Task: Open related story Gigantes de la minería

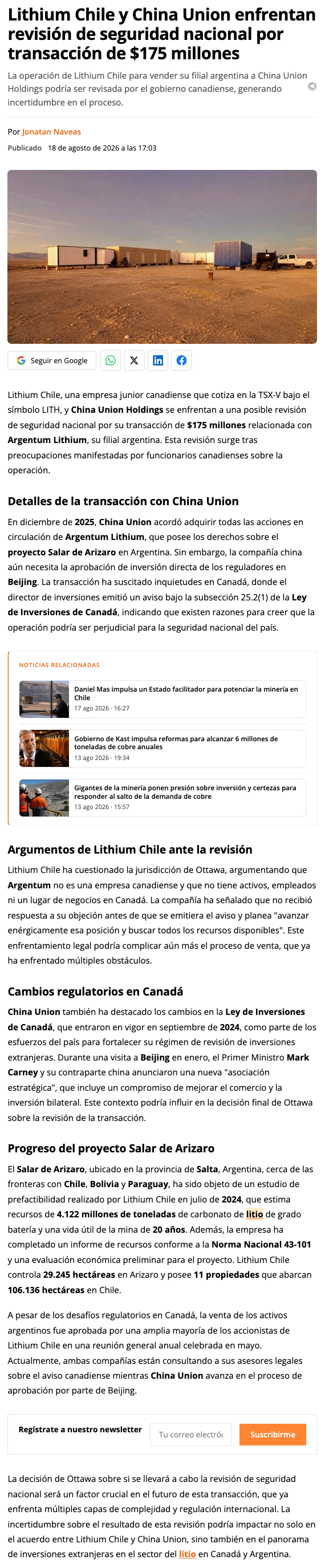Action: pos(162,797)
